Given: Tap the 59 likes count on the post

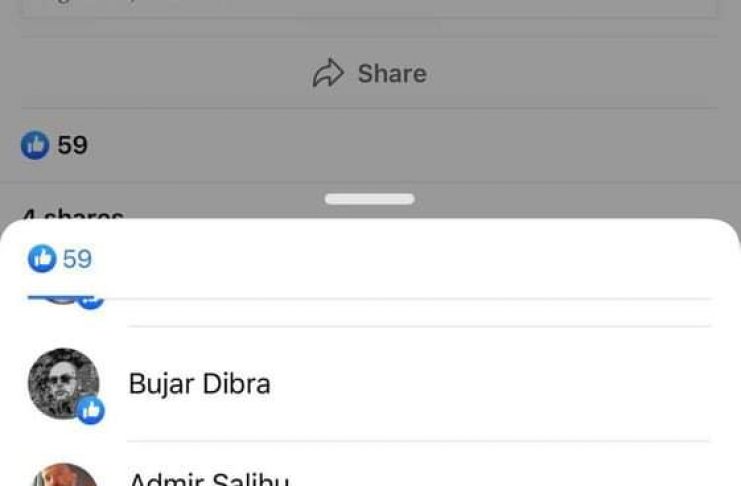Looking at the screenshot, I should [x=55, y=146].
